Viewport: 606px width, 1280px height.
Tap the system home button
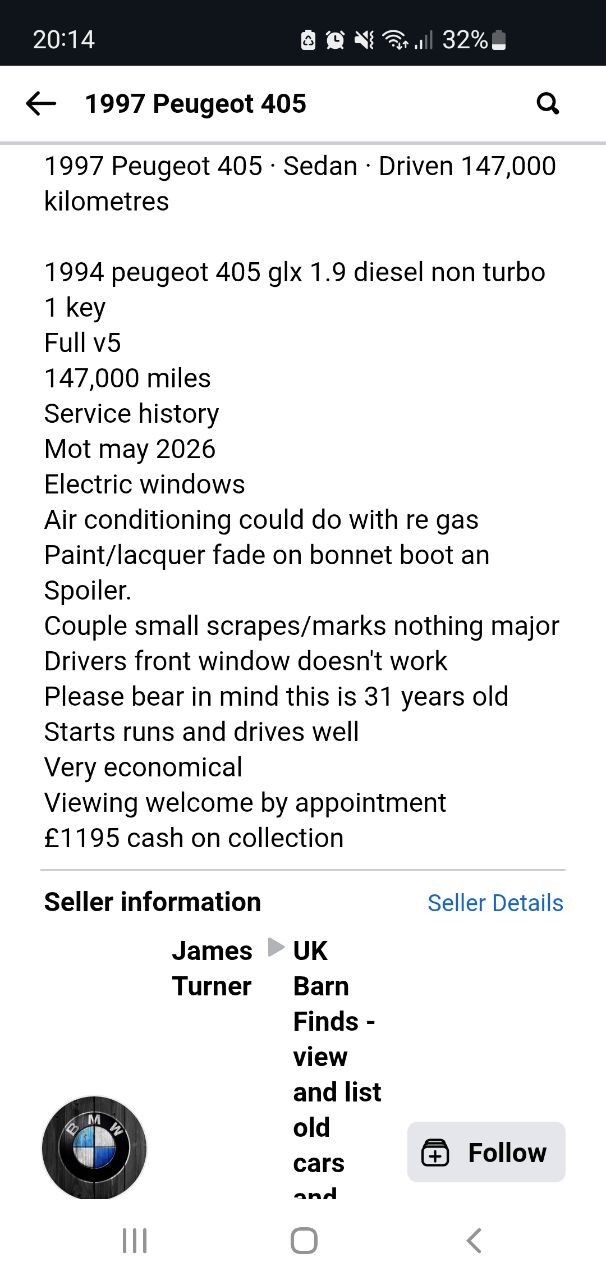point(304,1241)
